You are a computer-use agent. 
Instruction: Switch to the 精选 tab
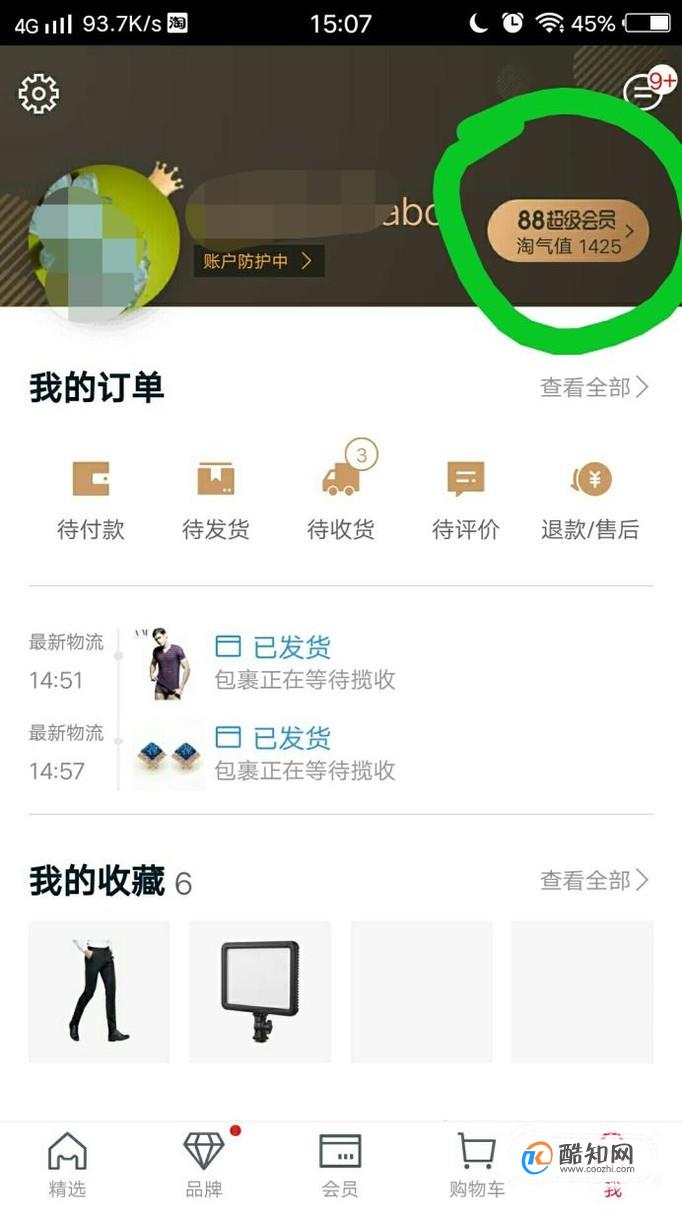(67, 1165)
